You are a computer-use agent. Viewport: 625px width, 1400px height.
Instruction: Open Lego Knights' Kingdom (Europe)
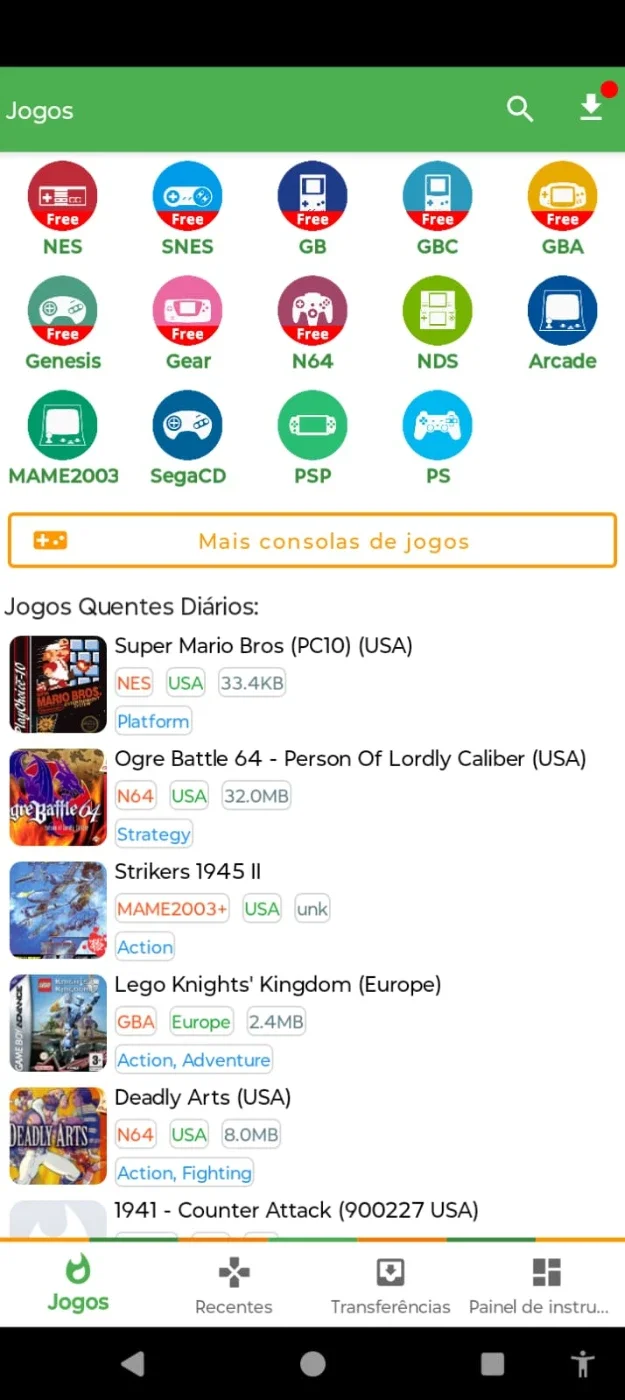312,1023
